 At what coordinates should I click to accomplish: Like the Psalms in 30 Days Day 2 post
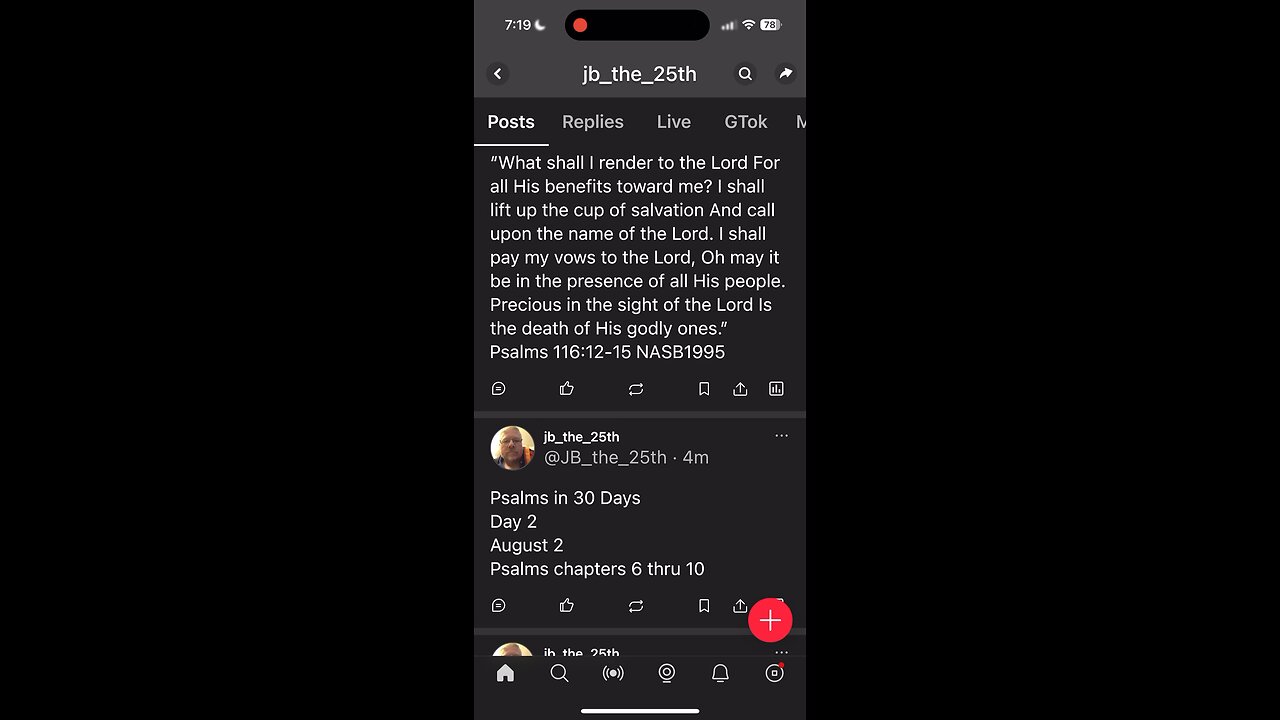tap(567, 606)
